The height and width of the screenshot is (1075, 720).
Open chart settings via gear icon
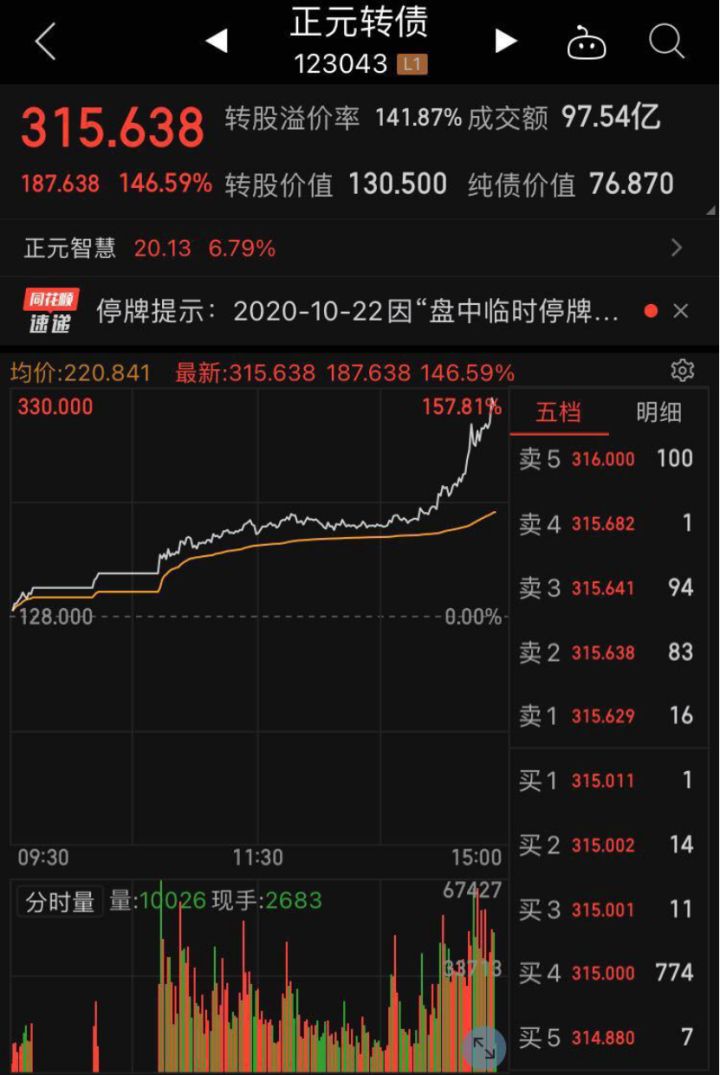coord(683,369)
